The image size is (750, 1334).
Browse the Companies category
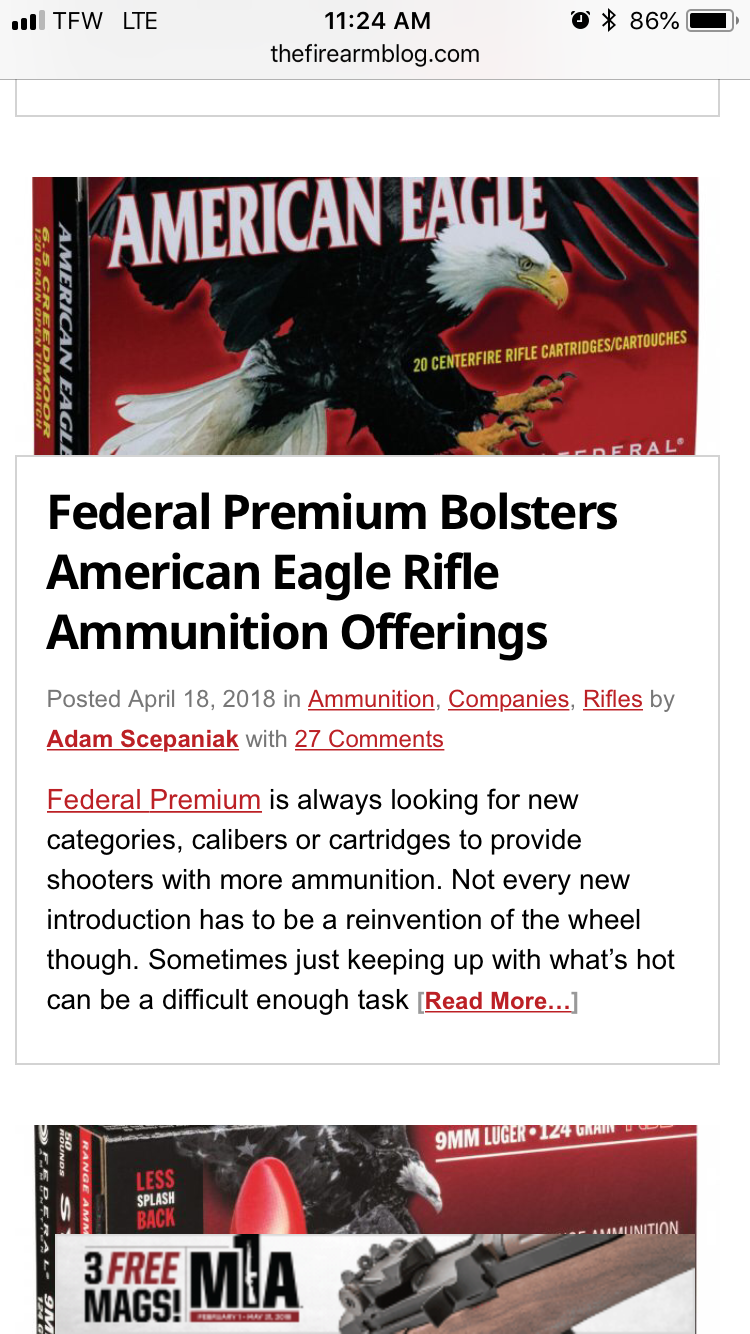[x=508, y=699]
